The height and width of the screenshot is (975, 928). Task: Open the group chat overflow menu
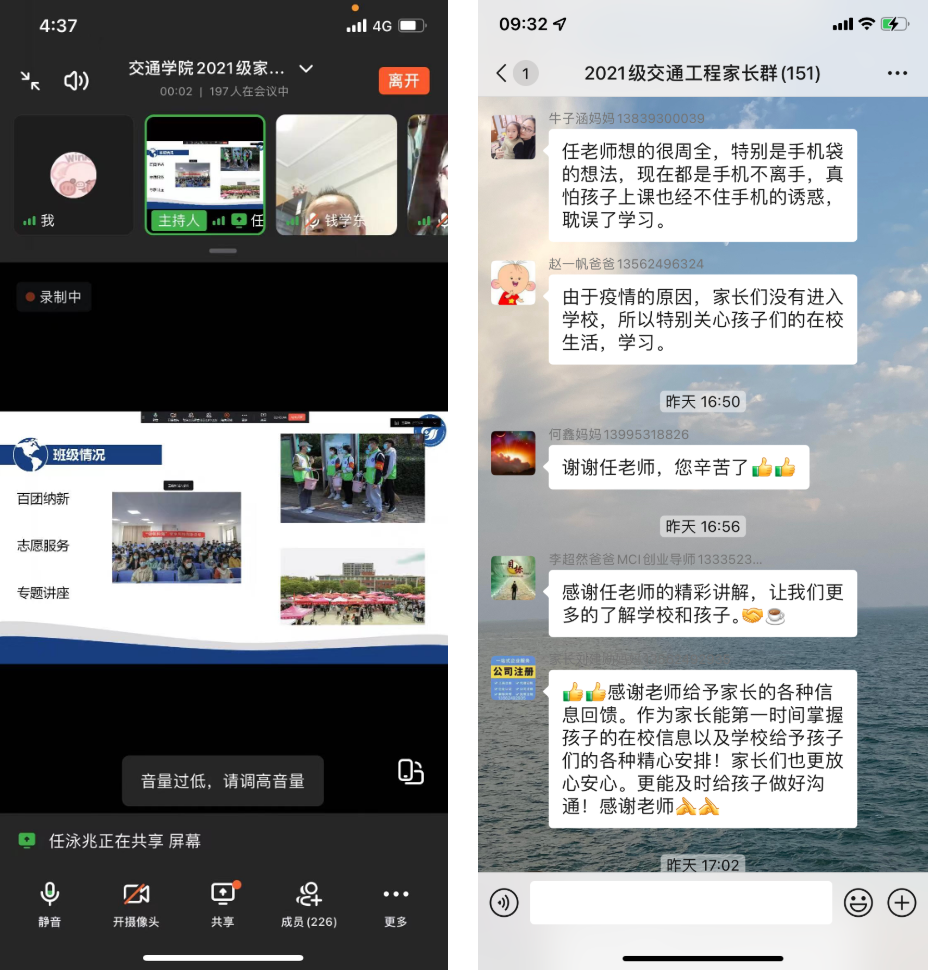pos(897,73)
